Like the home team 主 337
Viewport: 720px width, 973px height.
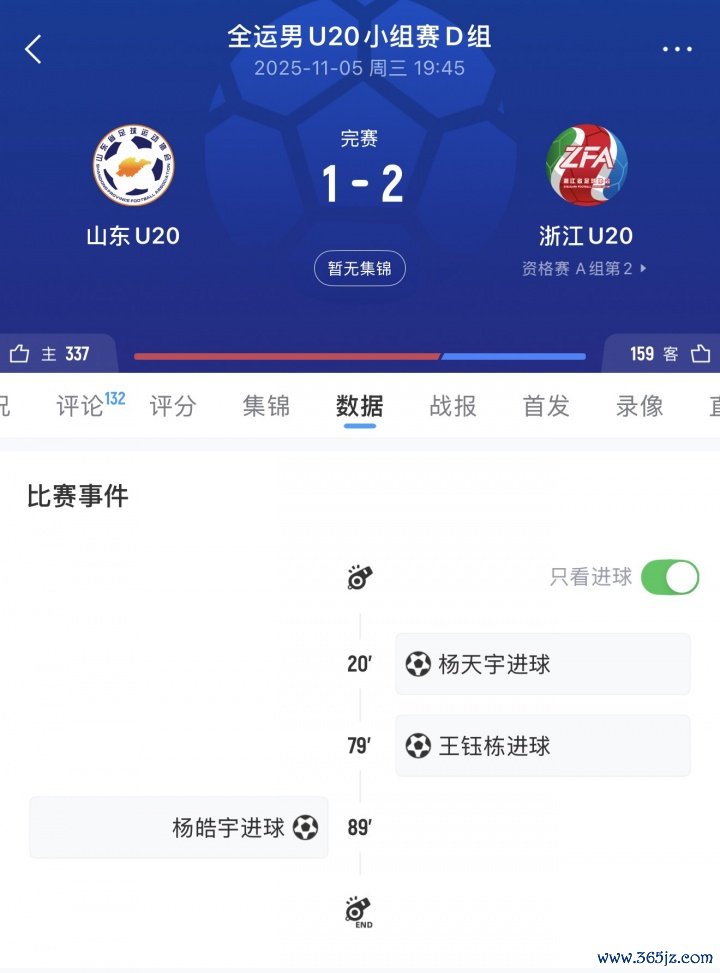(50, 354)
